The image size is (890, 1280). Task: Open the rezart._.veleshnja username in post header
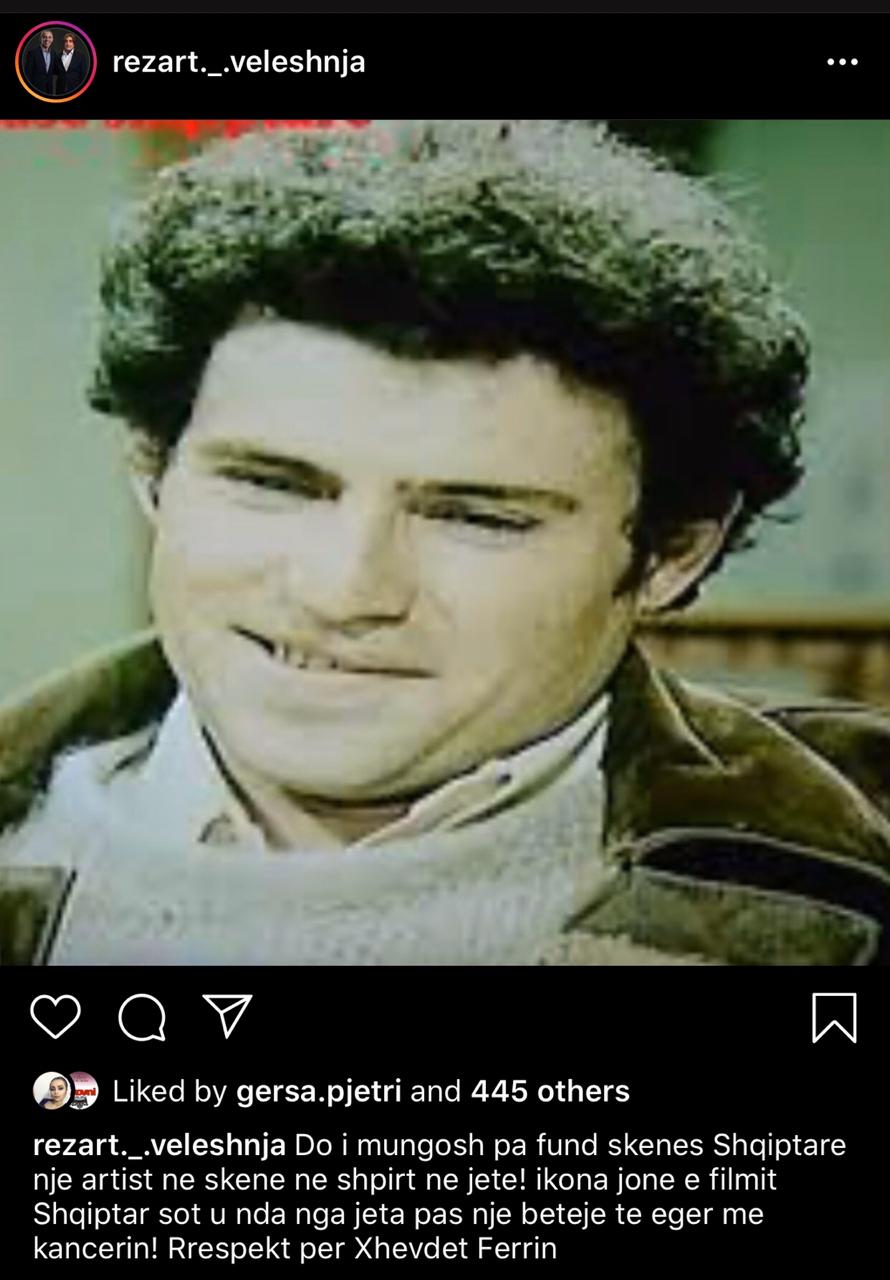coord(238,62)
